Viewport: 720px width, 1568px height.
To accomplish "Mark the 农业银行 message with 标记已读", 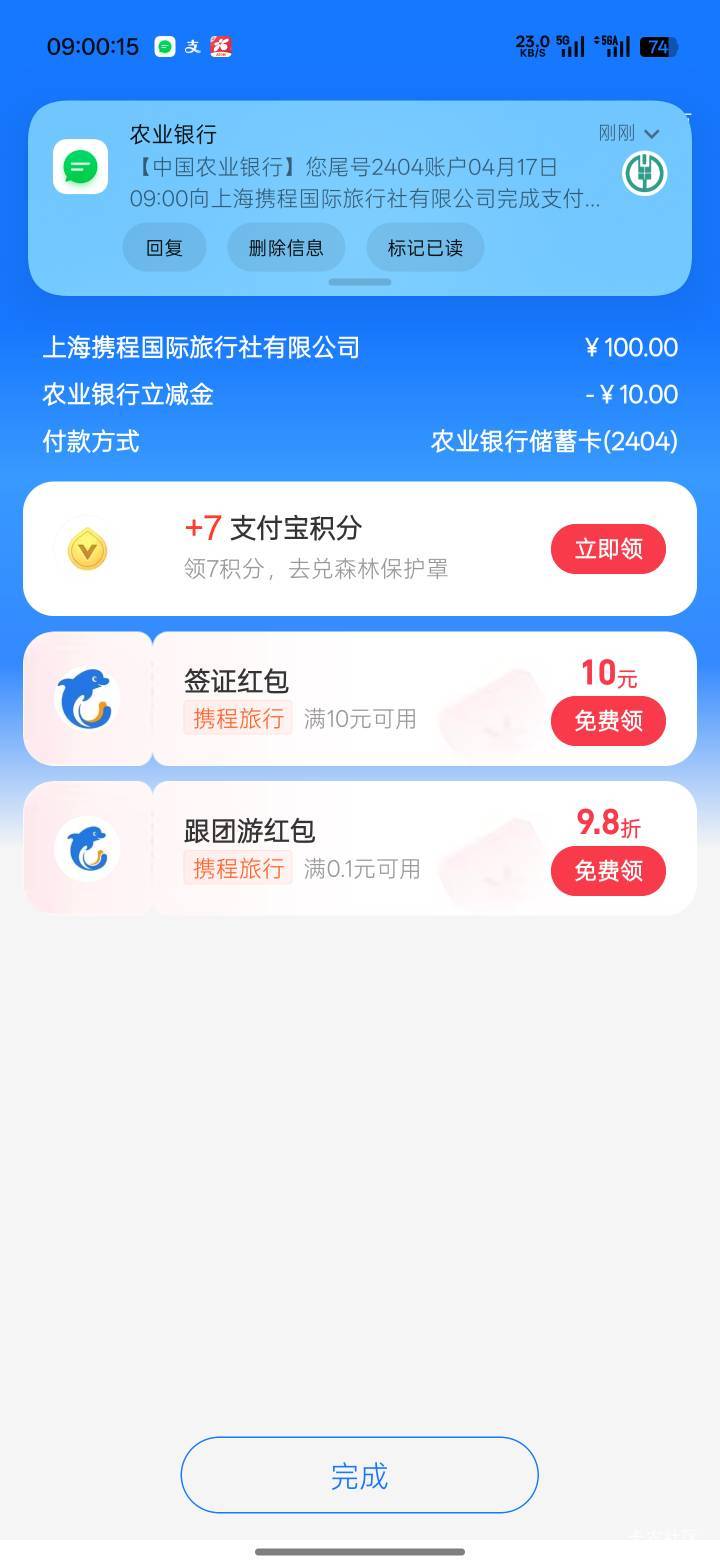I will (x=425, y=248).
